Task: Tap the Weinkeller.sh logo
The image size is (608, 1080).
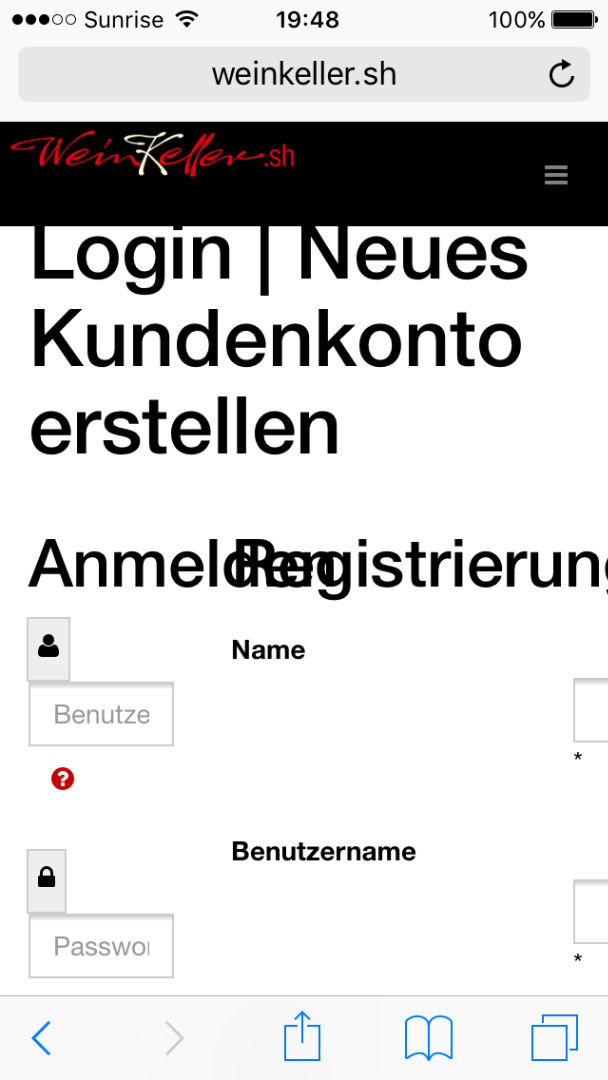Action: coord(152,156)
